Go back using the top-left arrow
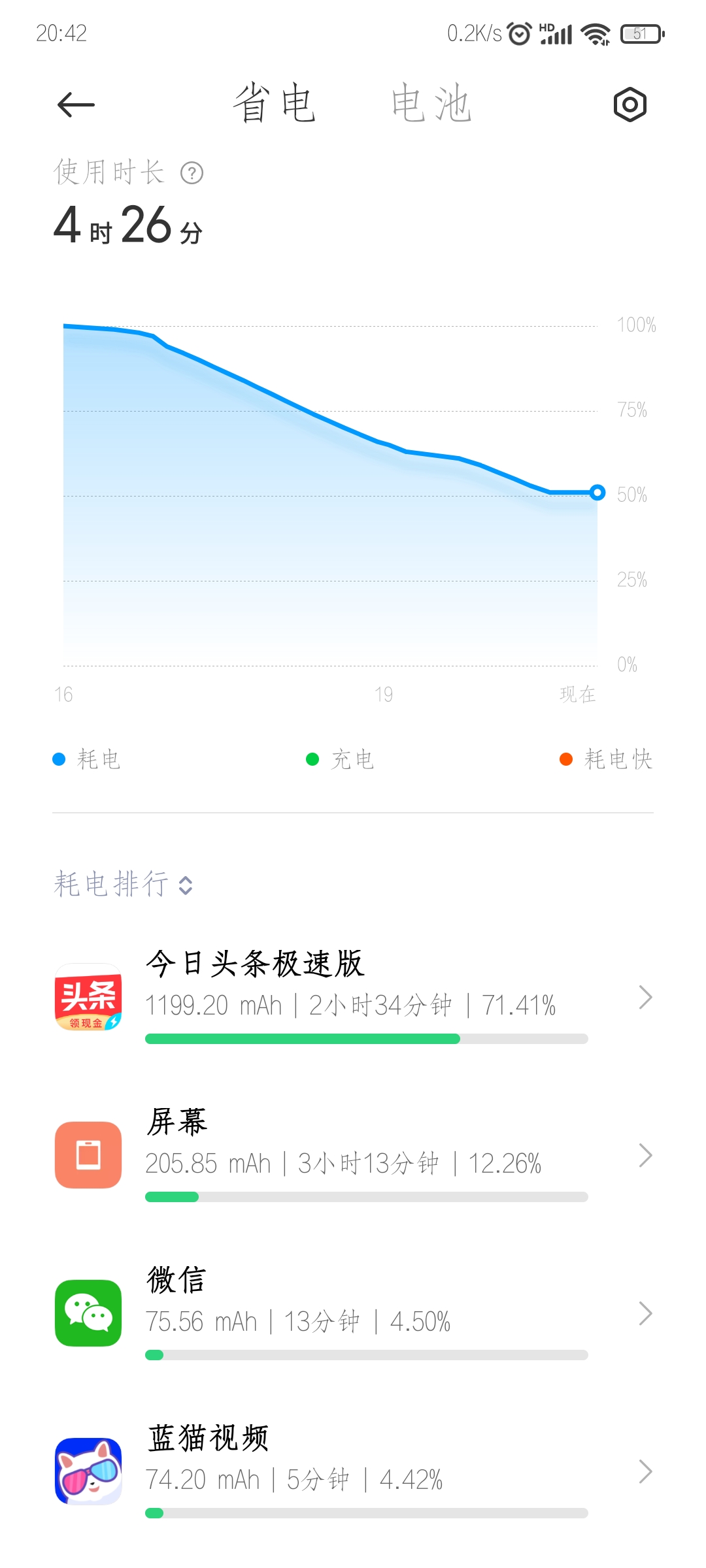 point(76,105)
